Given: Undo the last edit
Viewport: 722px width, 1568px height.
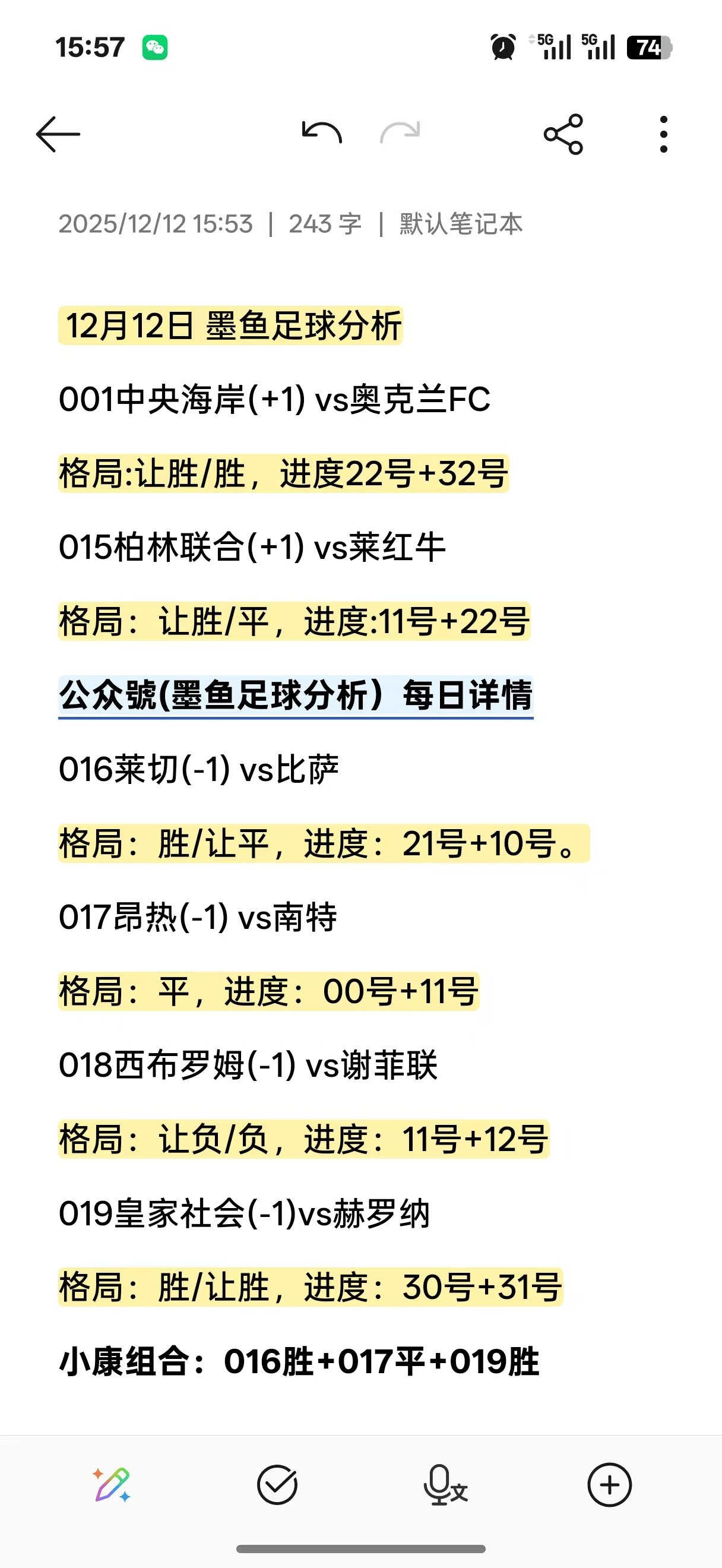Looking at the screenshot, I should coord(322,132).
